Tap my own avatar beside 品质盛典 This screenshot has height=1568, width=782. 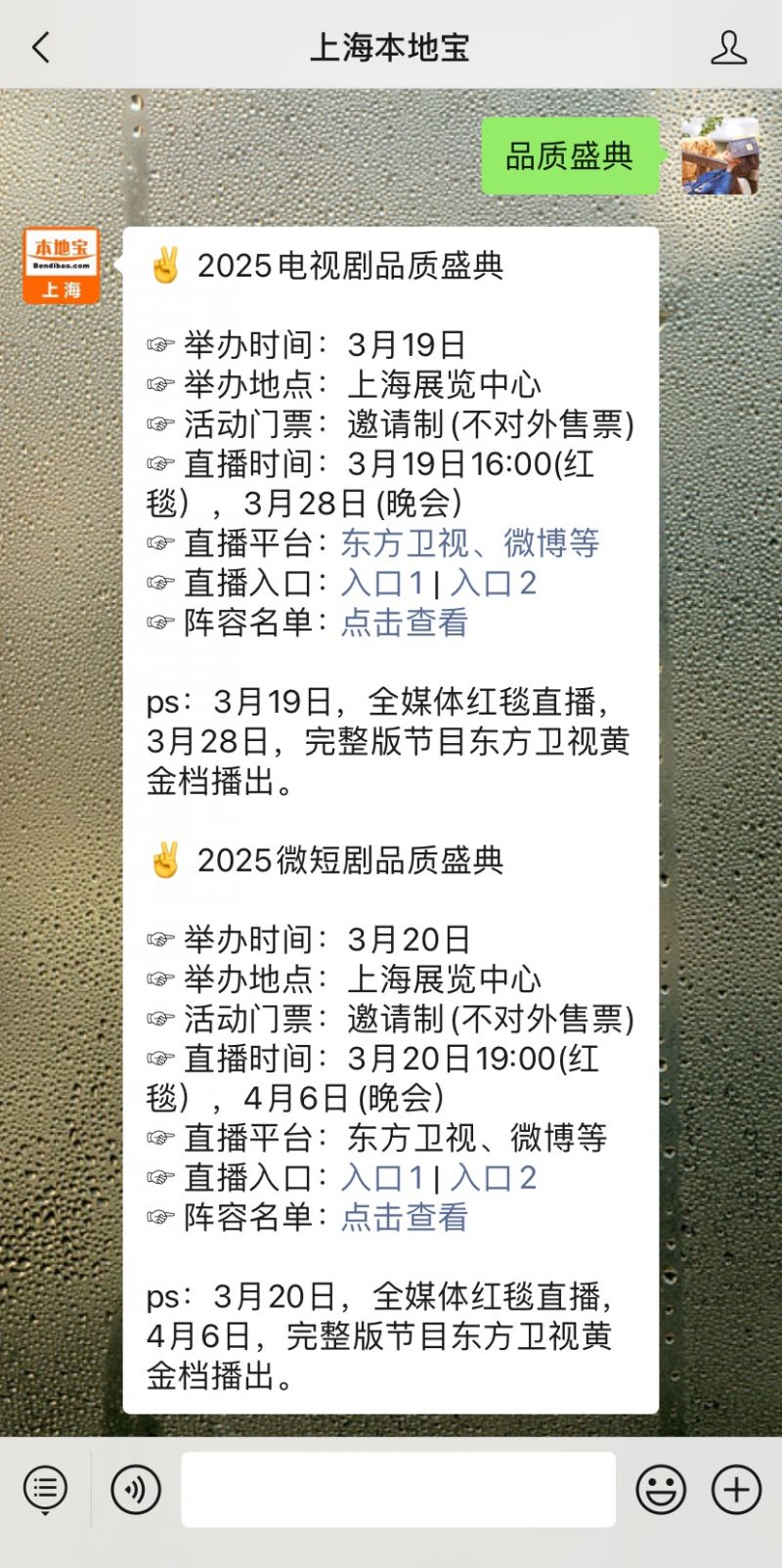click(720, 156)
